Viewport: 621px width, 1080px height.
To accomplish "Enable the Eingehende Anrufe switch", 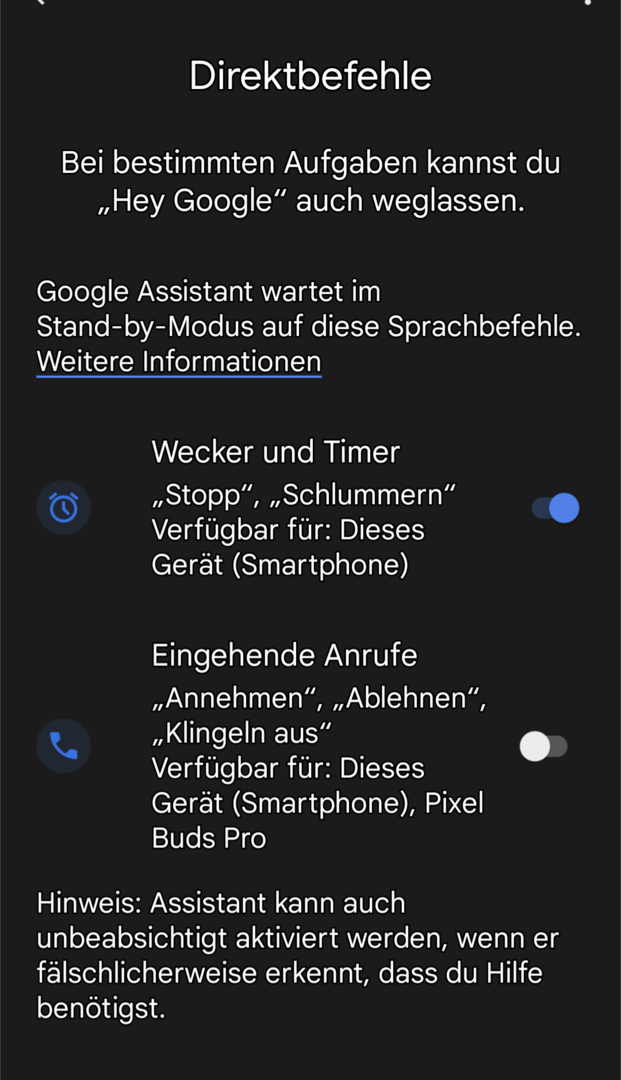I will point(544,746).
